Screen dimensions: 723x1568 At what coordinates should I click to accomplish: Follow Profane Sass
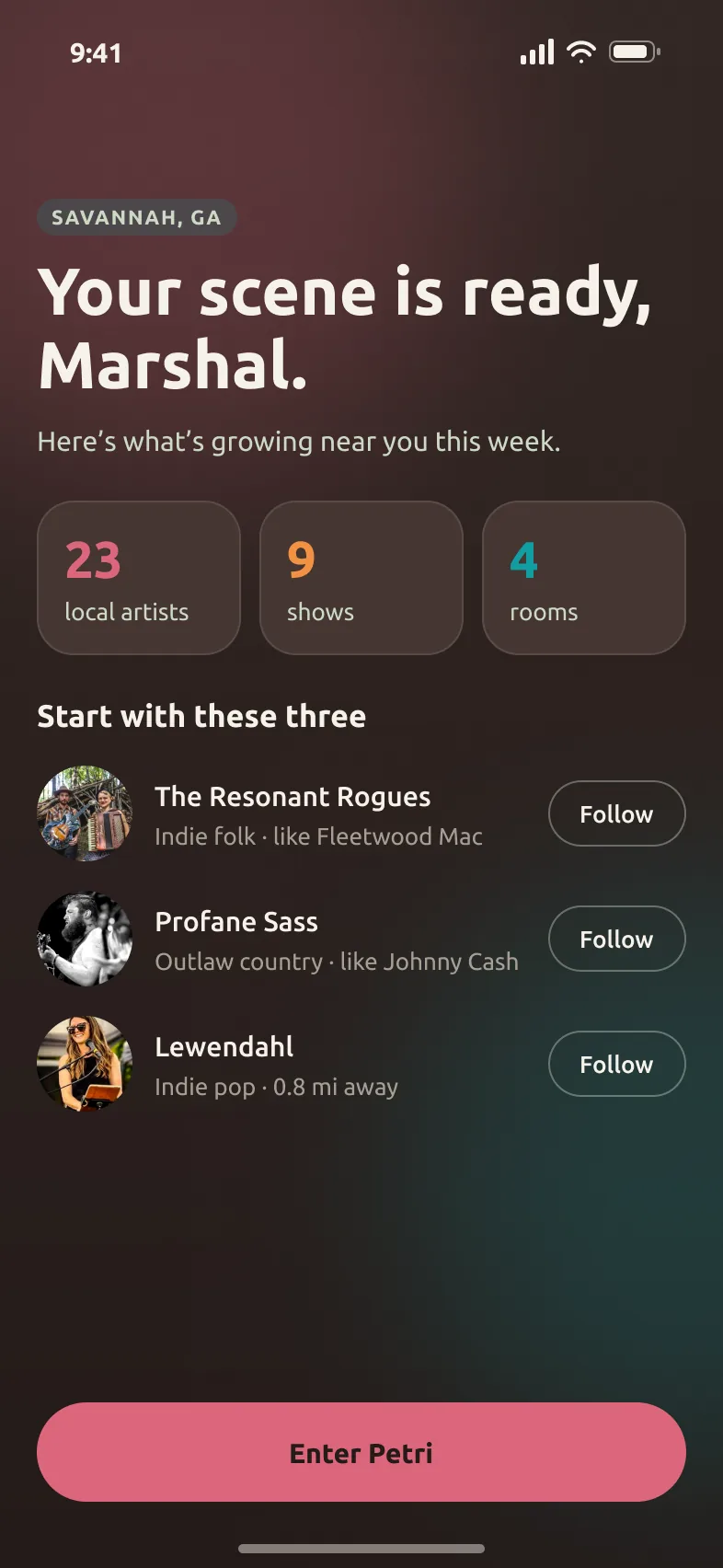[617, 939]
